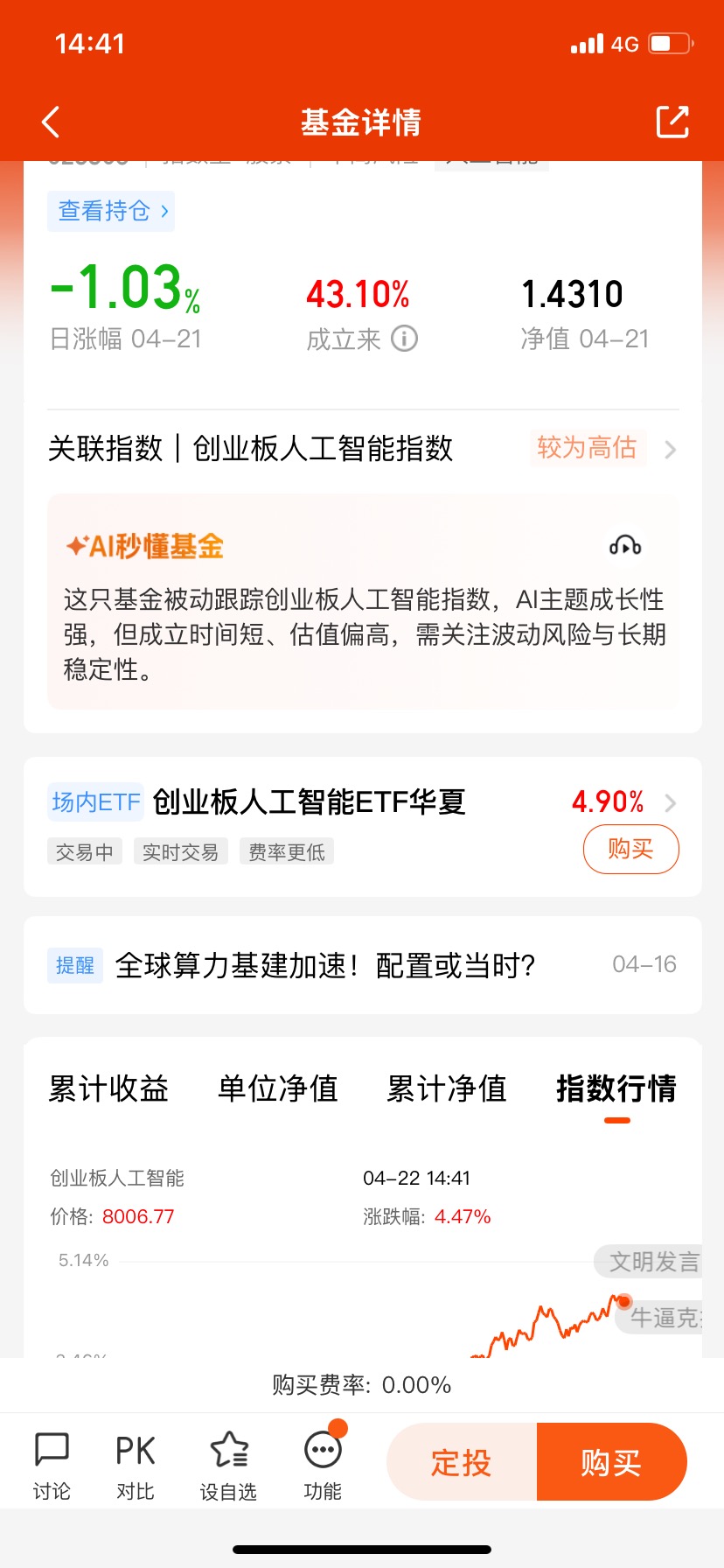Open 关联指数 创业板人工智能指数 valuation row
Viewport: 724px width, 1568px height.
(363, 449)
